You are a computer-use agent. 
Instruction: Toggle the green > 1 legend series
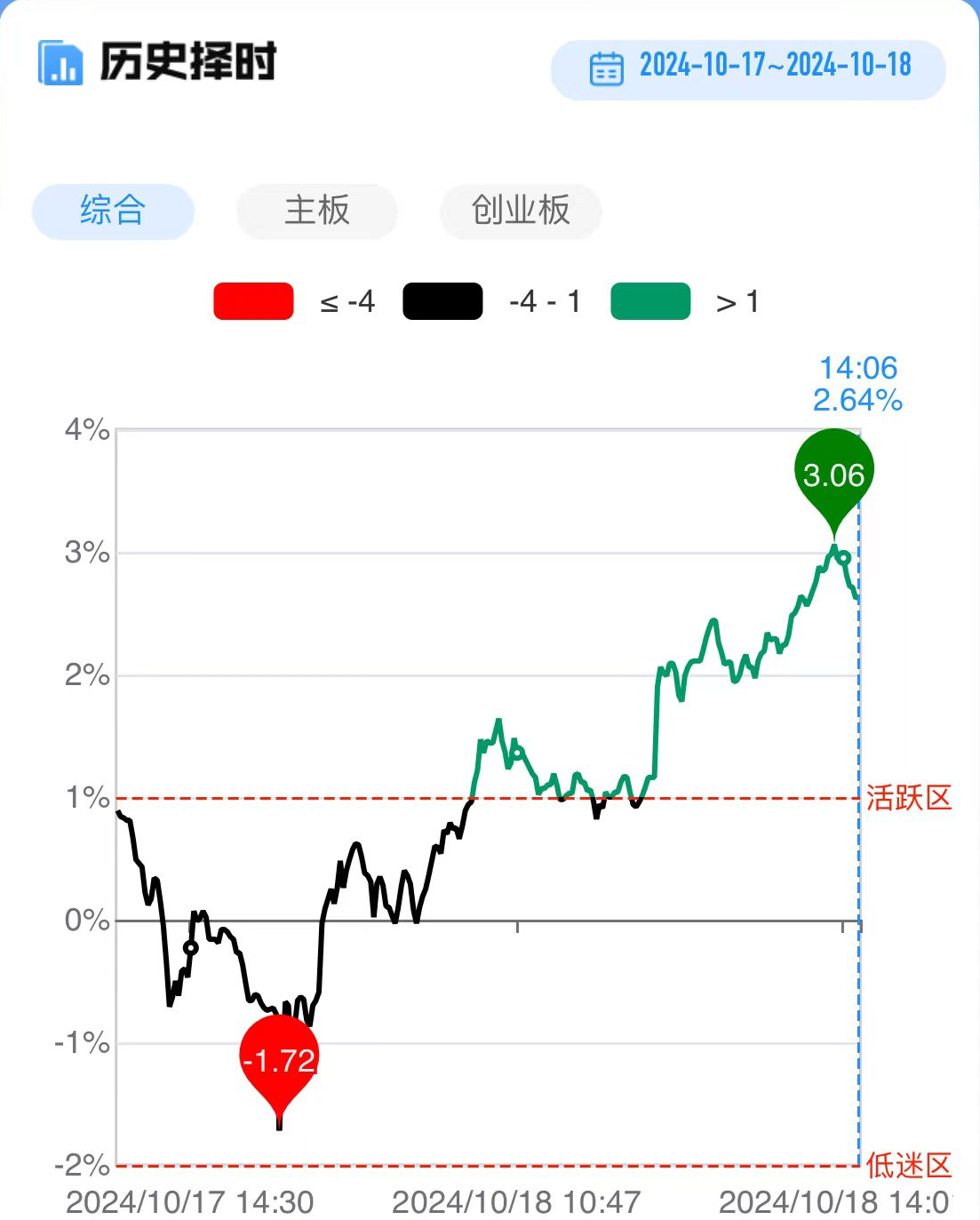(x=650, y=301)
